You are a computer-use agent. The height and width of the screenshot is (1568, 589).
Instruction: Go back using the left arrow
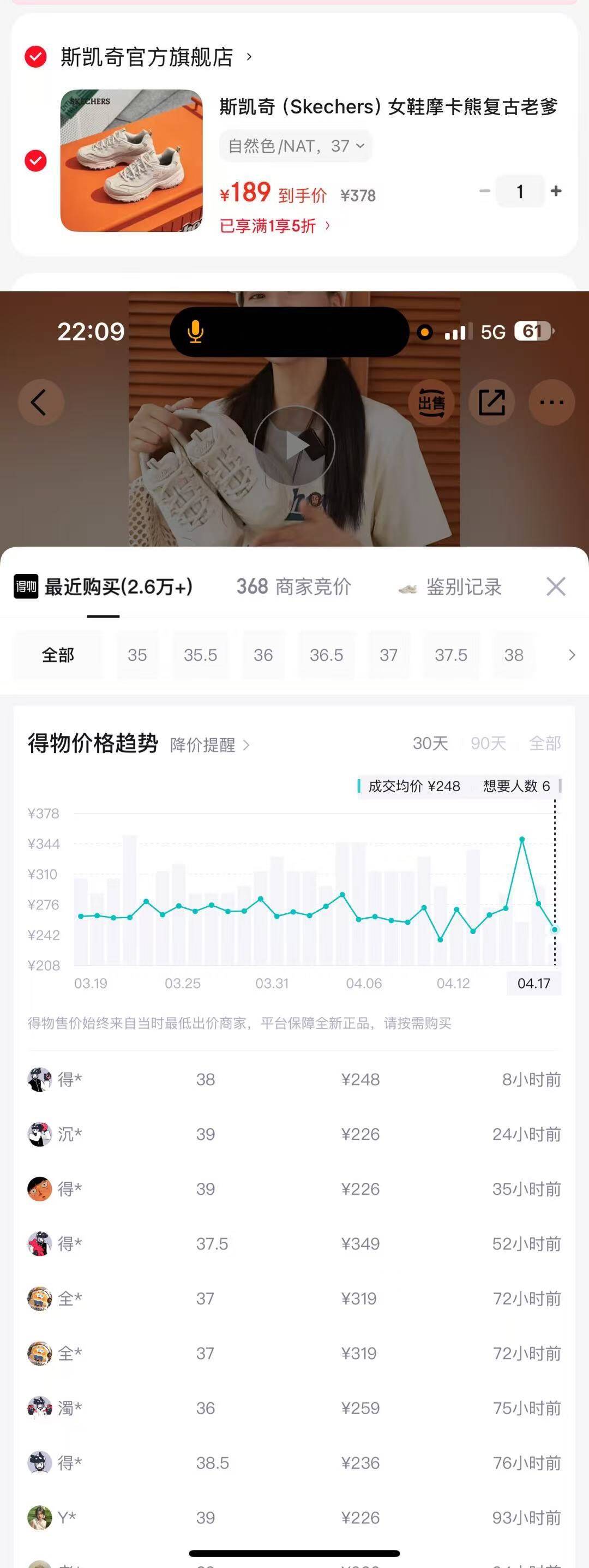tap(40, 402)
